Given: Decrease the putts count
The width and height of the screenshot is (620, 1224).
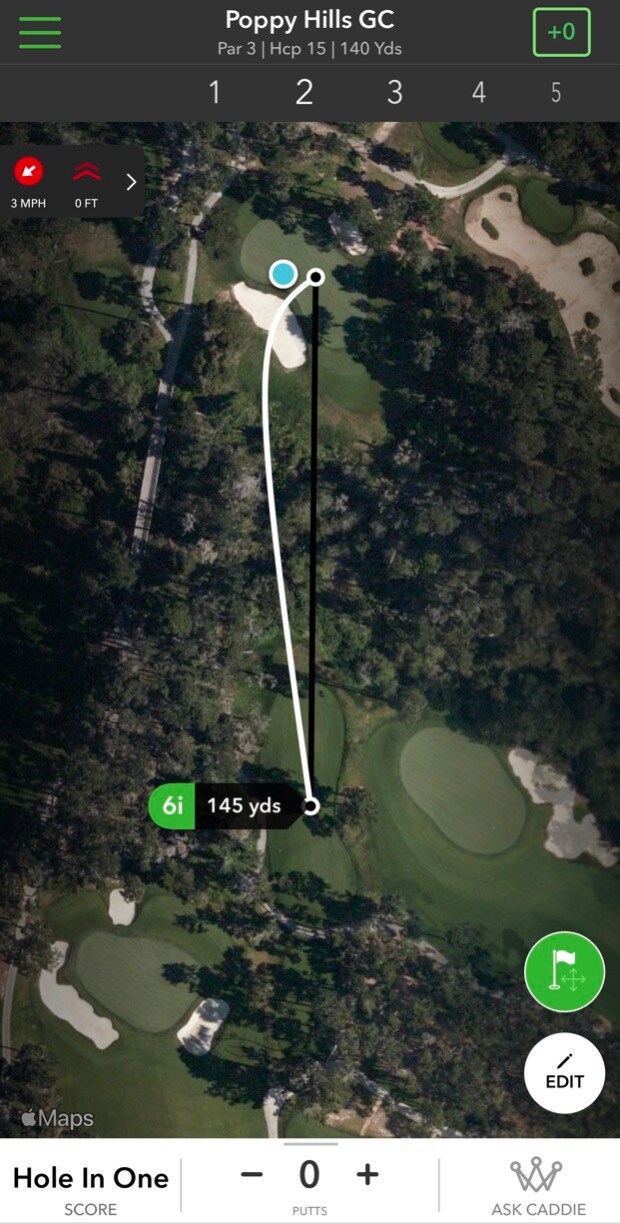Looking at the screenshot, I should (252, 1174).
